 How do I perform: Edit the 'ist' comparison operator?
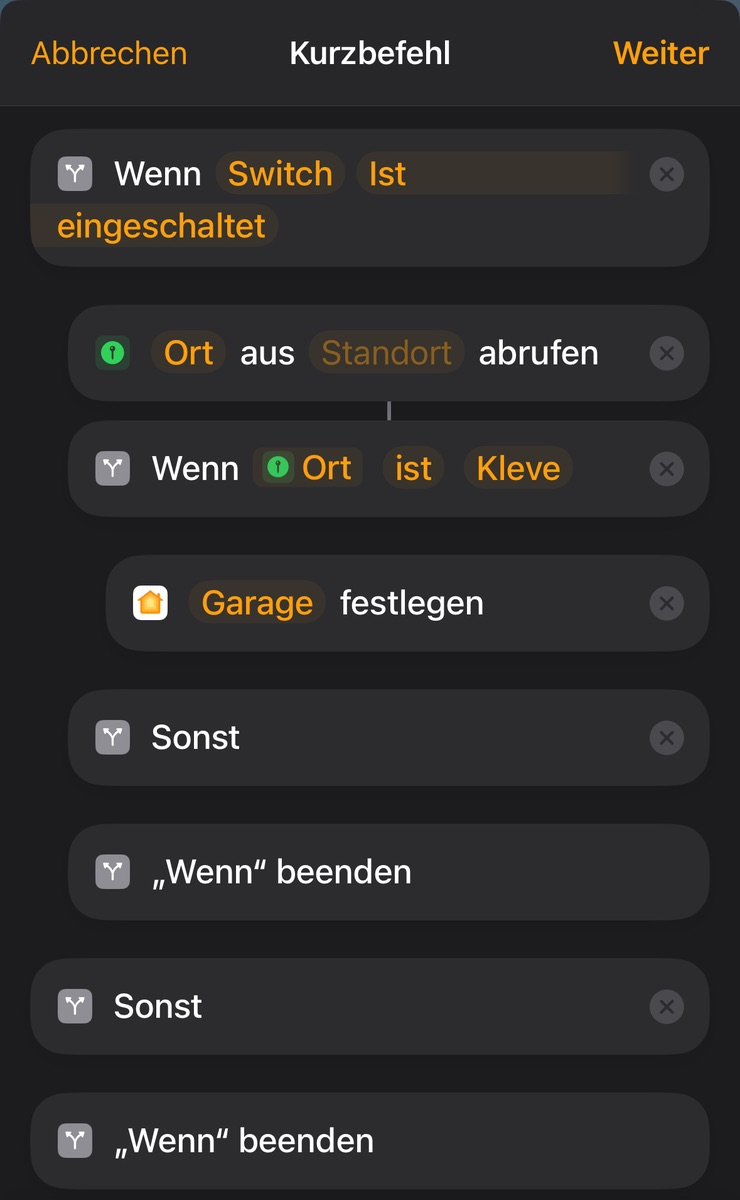pos(413,468)
